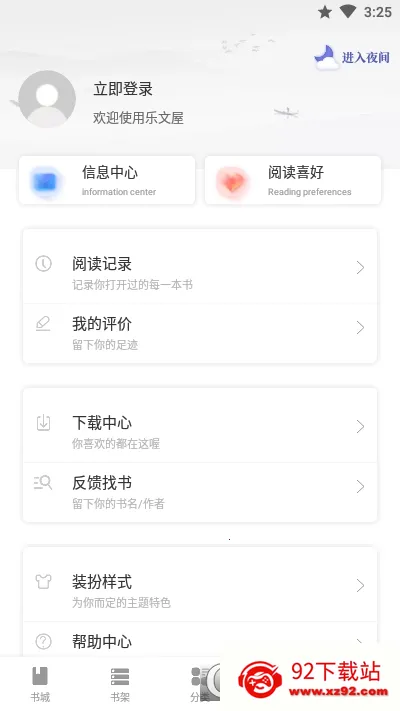Open the 阅读喜好 card

[x=293, y=180]
